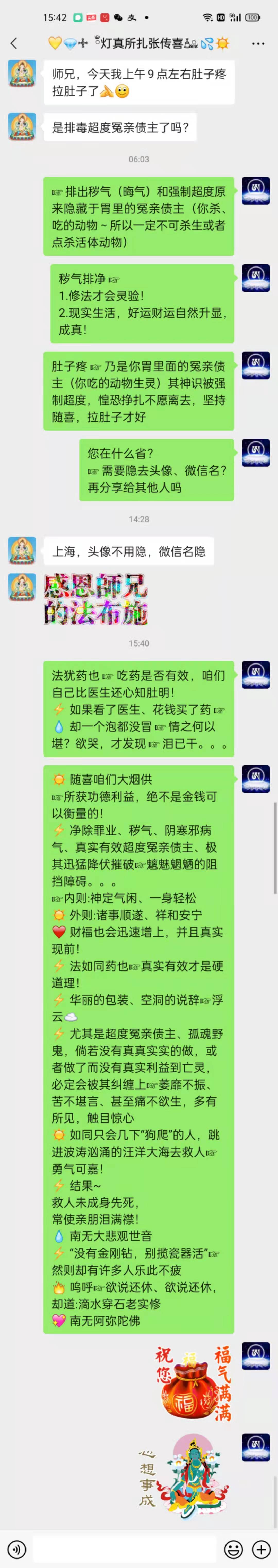Go back to the chat list

pyautogui.click(x=14, y=43)
